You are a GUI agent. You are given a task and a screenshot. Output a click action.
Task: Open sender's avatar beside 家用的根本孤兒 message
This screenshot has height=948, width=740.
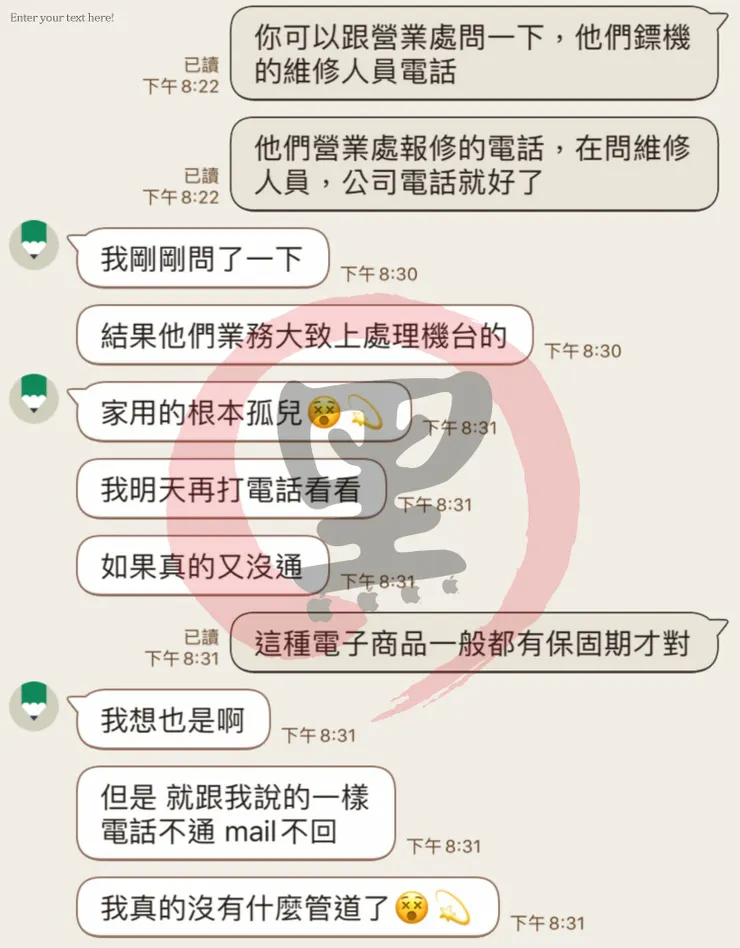[x=34, y=398]
